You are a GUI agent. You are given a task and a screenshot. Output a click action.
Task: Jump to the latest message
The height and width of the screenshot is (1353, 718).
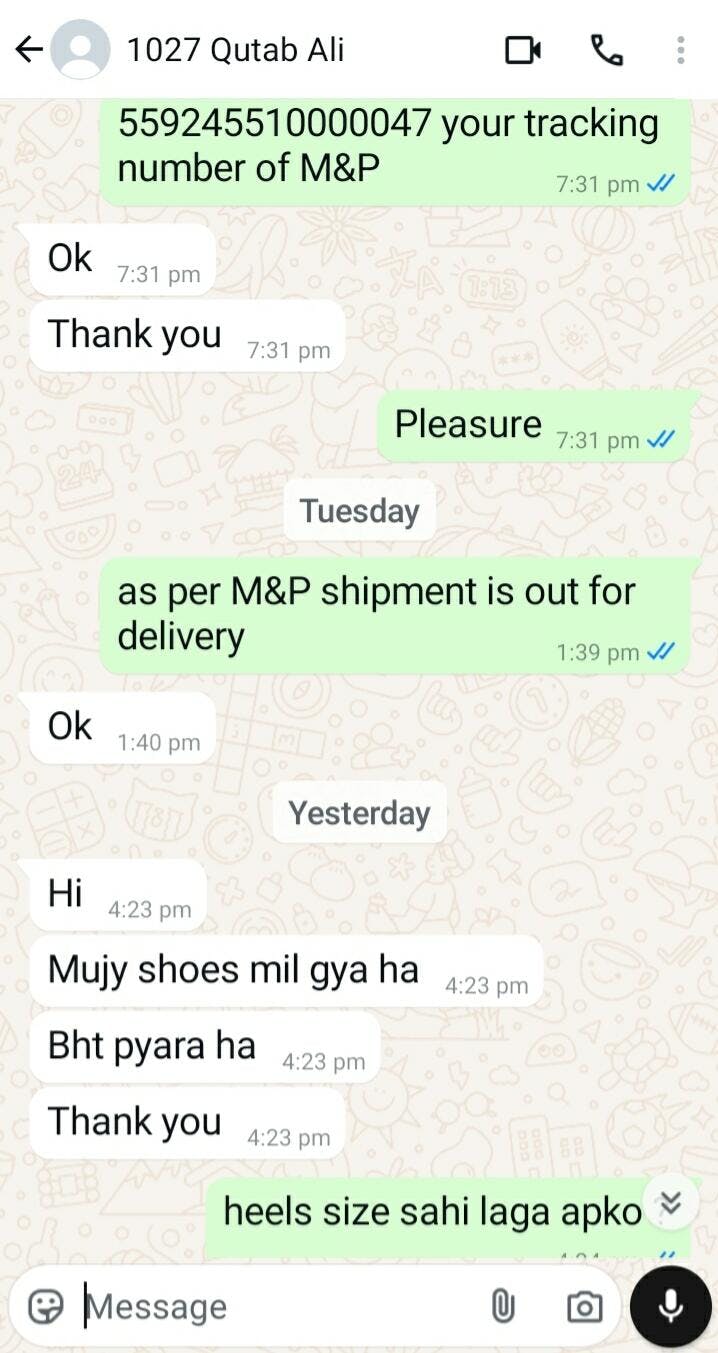(671, 1204)
